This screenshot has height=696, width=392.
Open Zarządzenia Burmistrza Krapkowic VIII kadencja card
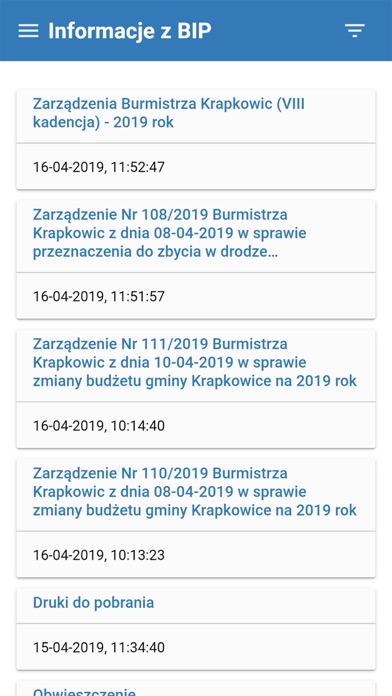point(196,139)
